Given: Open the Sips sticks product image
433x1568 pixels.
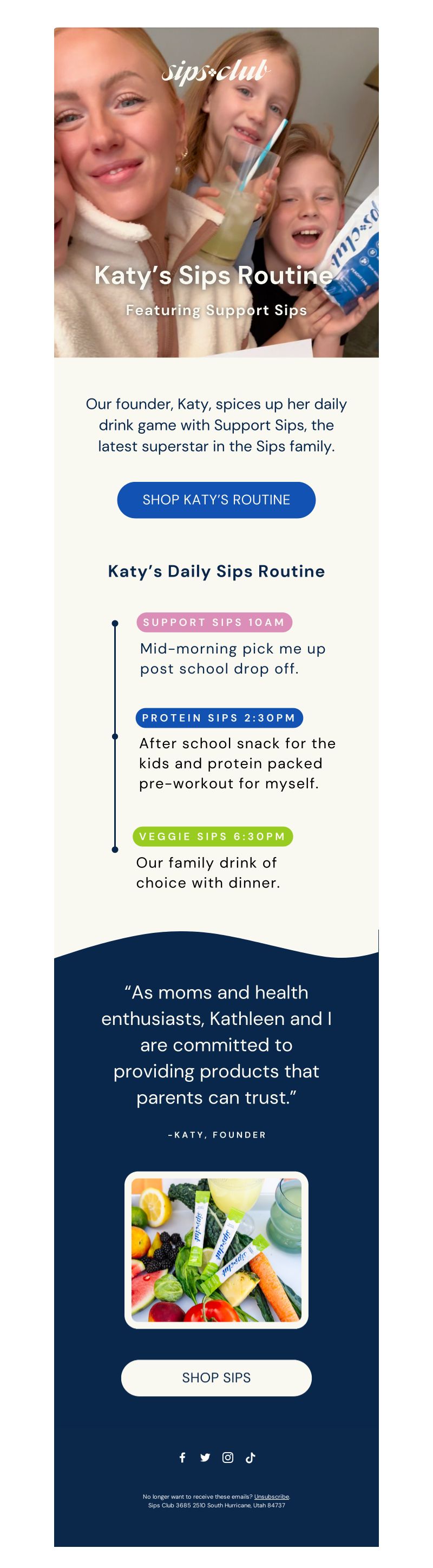Looking at the screenshot, I should pos(216,1250).
